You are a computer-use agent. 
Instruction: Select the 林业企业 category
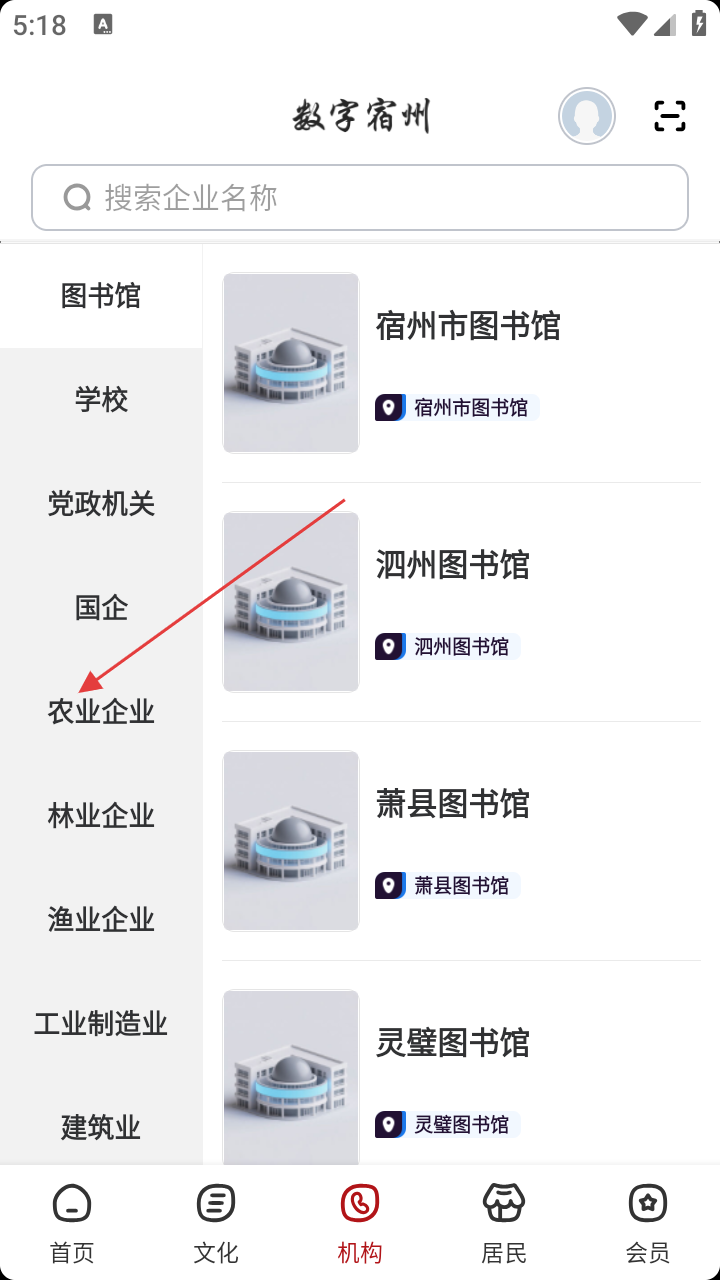pos(101,816)
